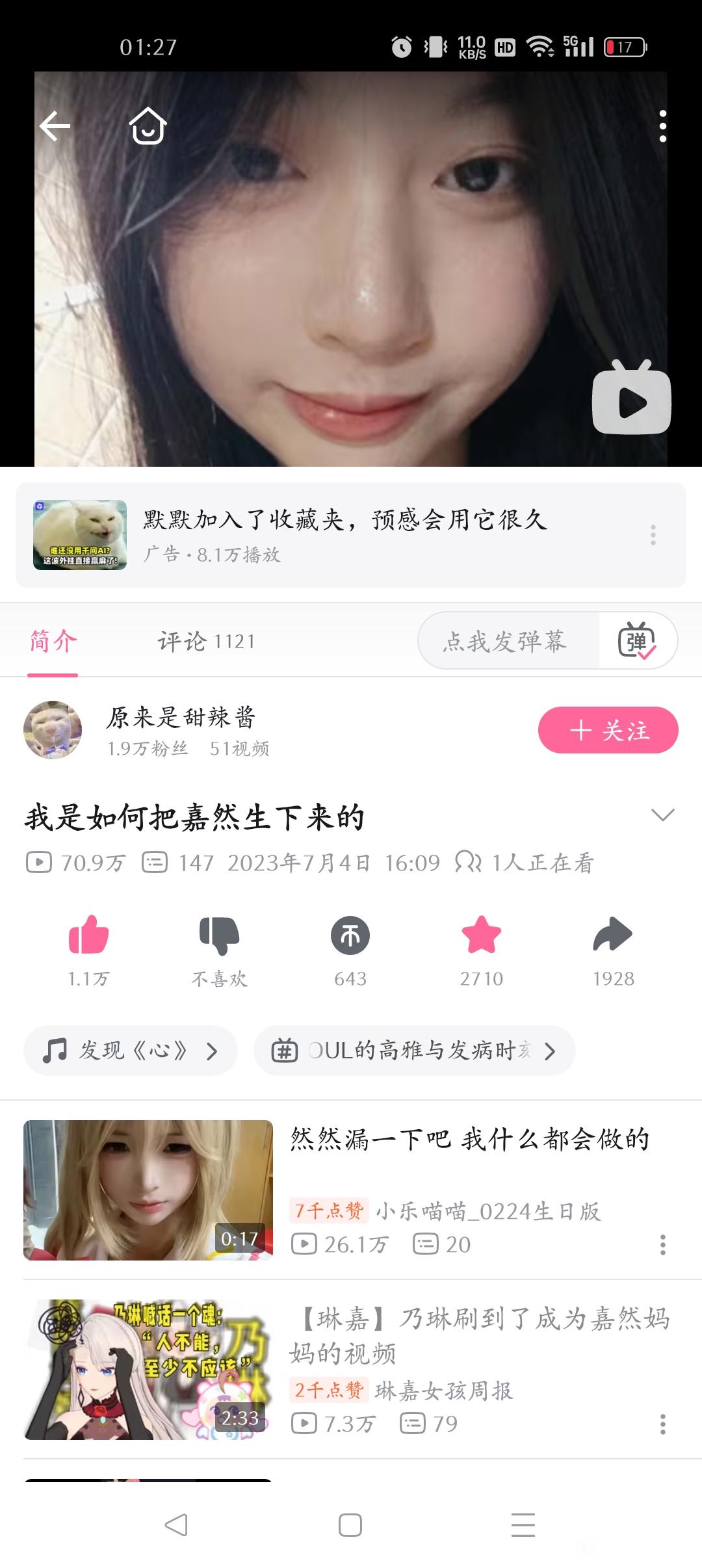Tap the star favorite icon
This screenshot has height=1568, width=702.
coord(482,936)
